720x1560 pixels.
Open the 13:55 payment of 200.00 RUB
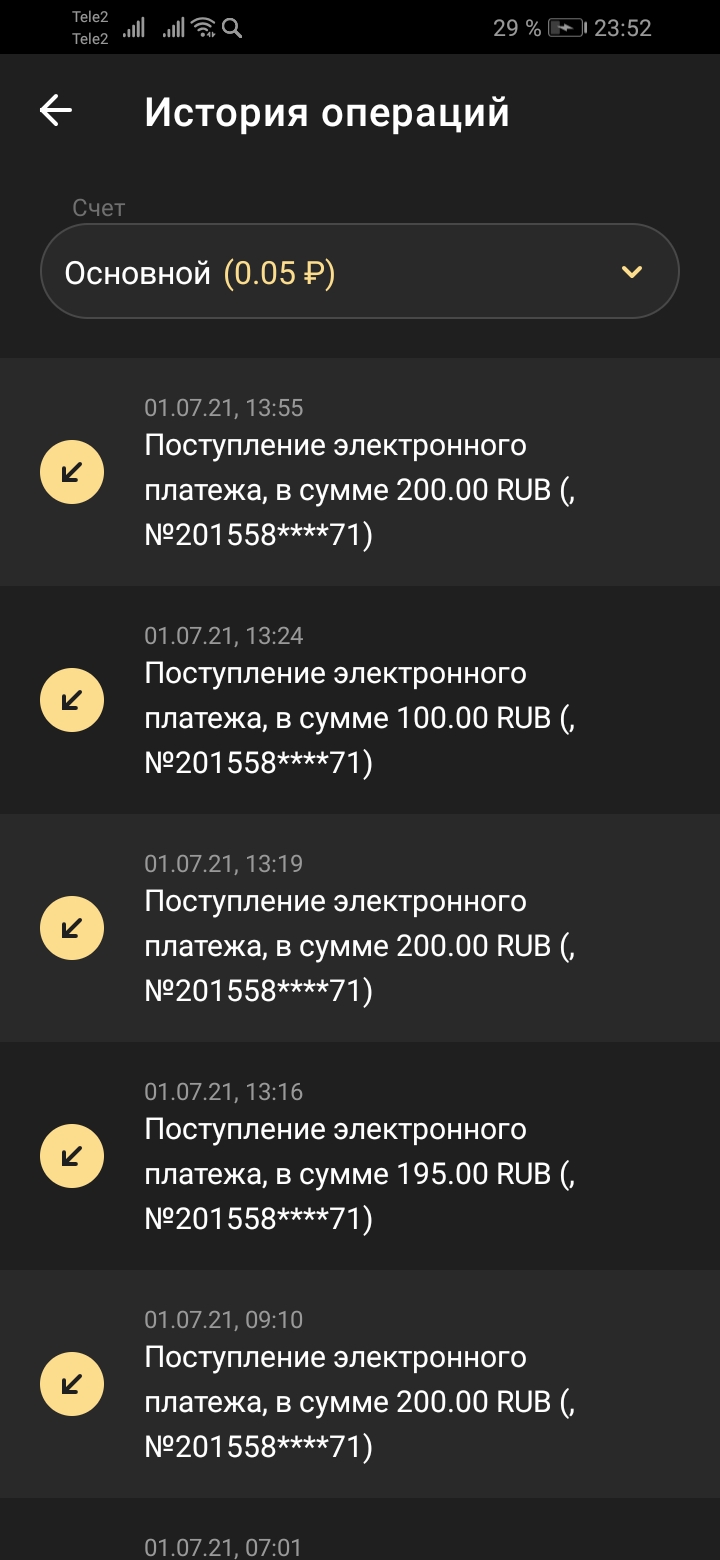[x=360, y=472]
